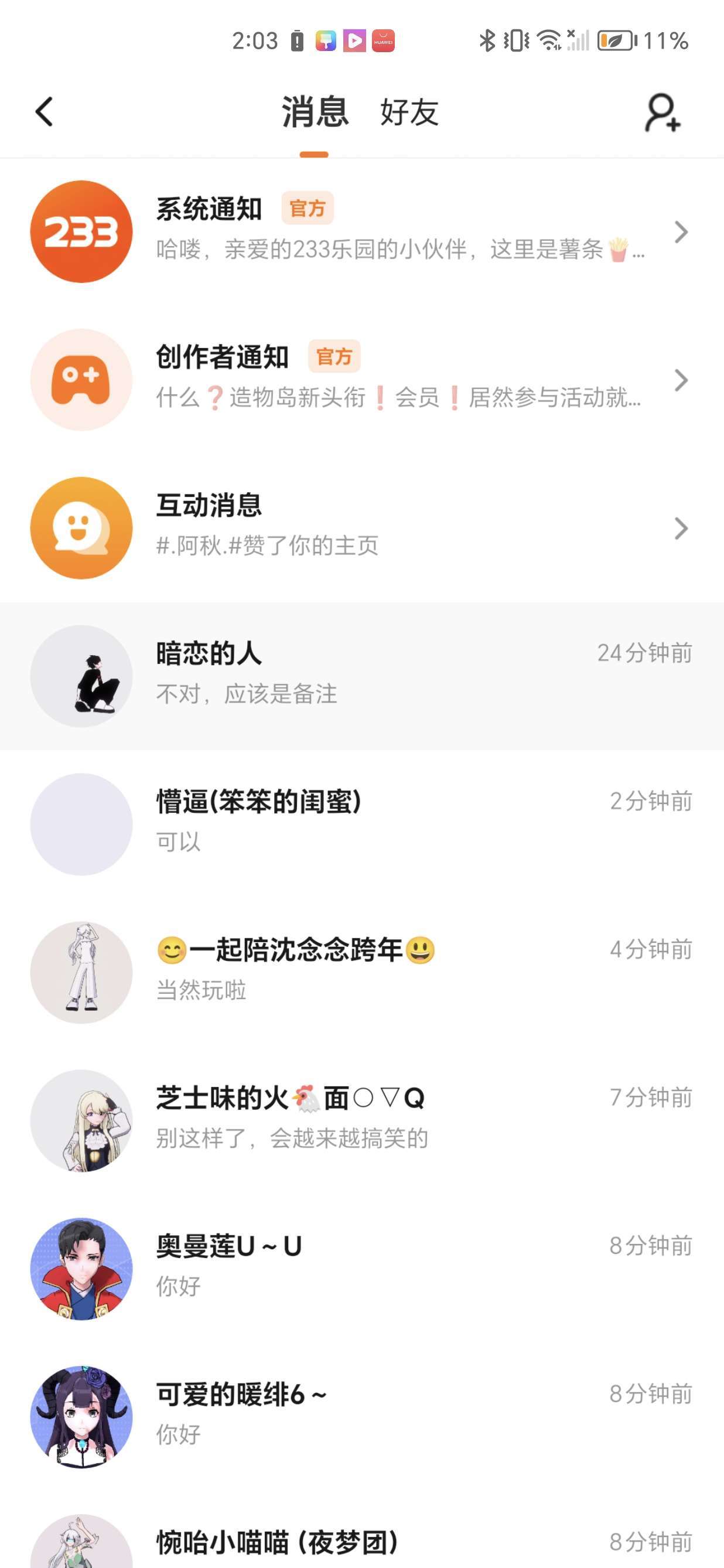Image resolution: width=724 pixels, height=1568 pixels.
Task: Tap the add friend icon
Action: [x=662, y=113]
